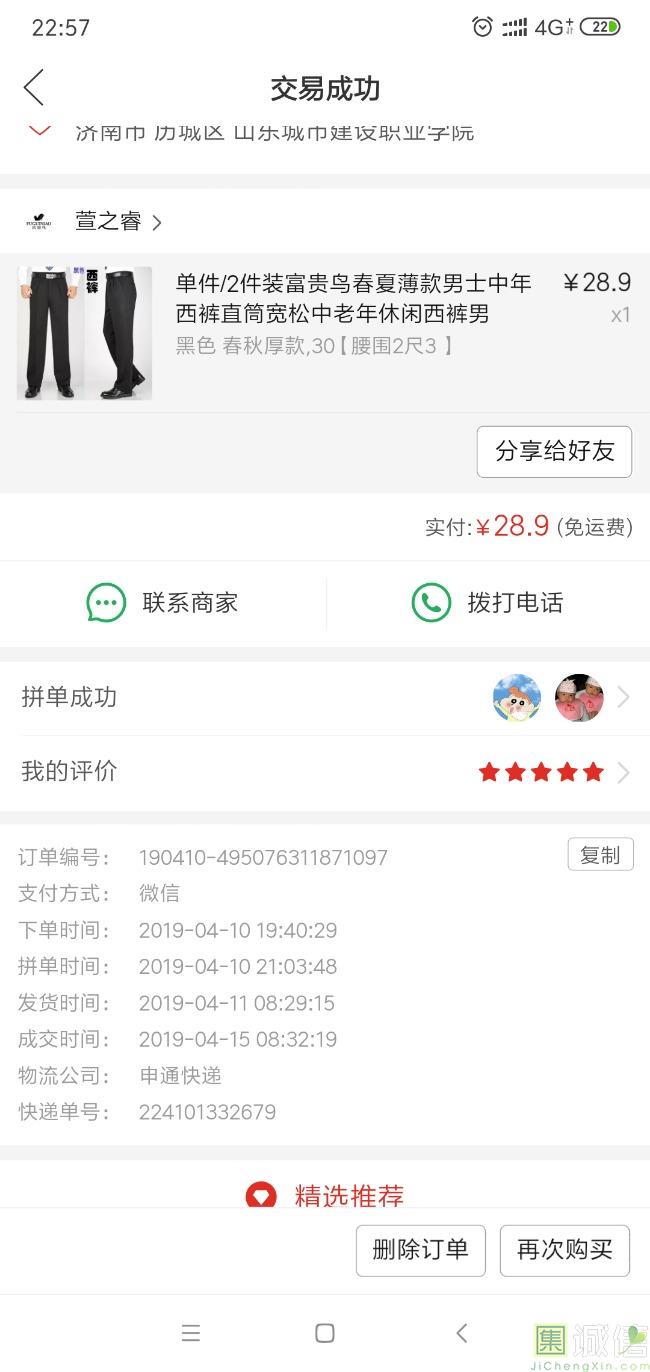This screenshot has width=650, height=1372.
Task: Tap the 分享给好友 button
Action: click(554, 451)
